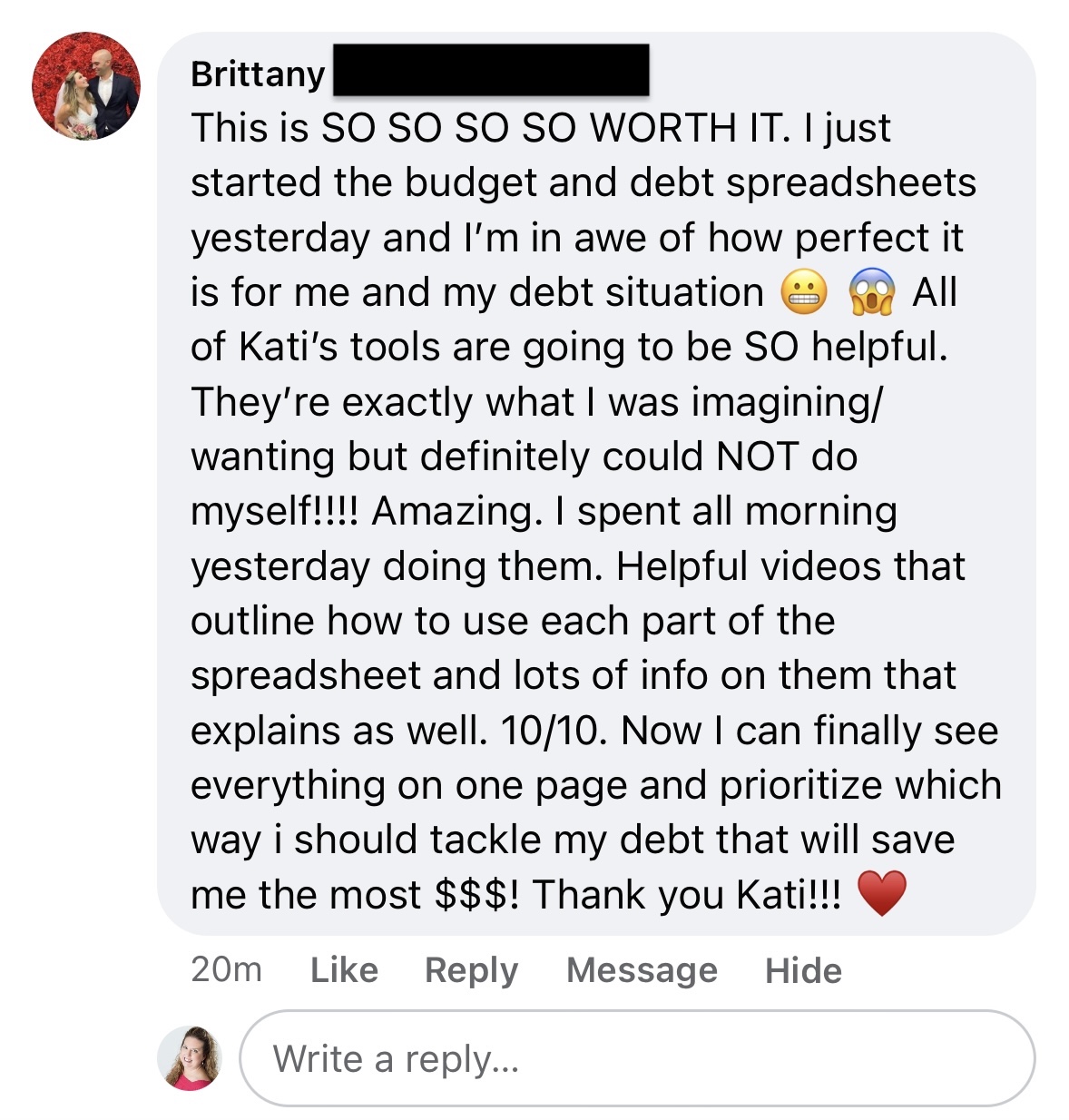Like Brittany's comment

pos(344,970)
